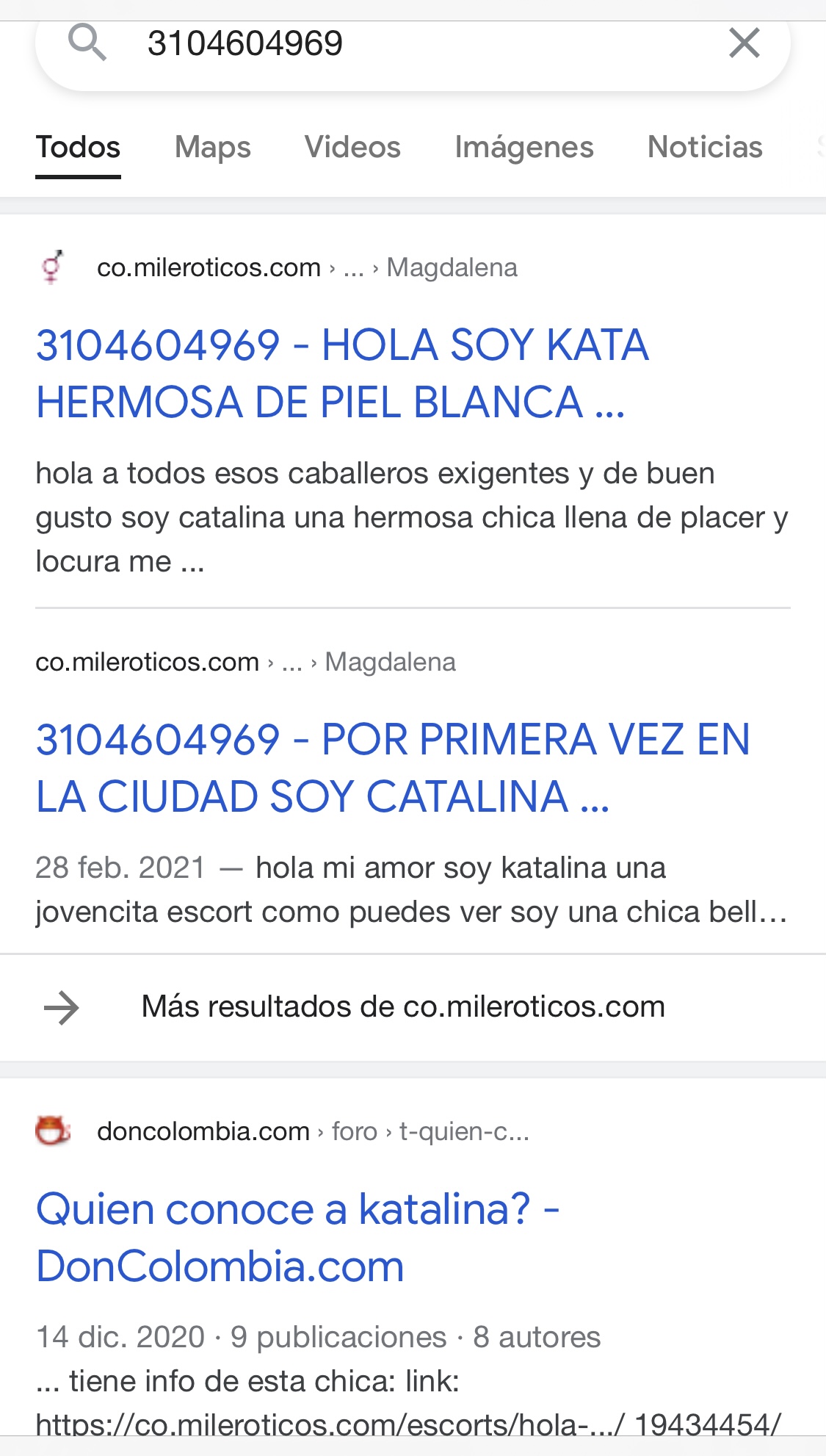Open the 'HOLA SOY KATA' result
This screenshot has width=826, height=1456.
[342, 373]
